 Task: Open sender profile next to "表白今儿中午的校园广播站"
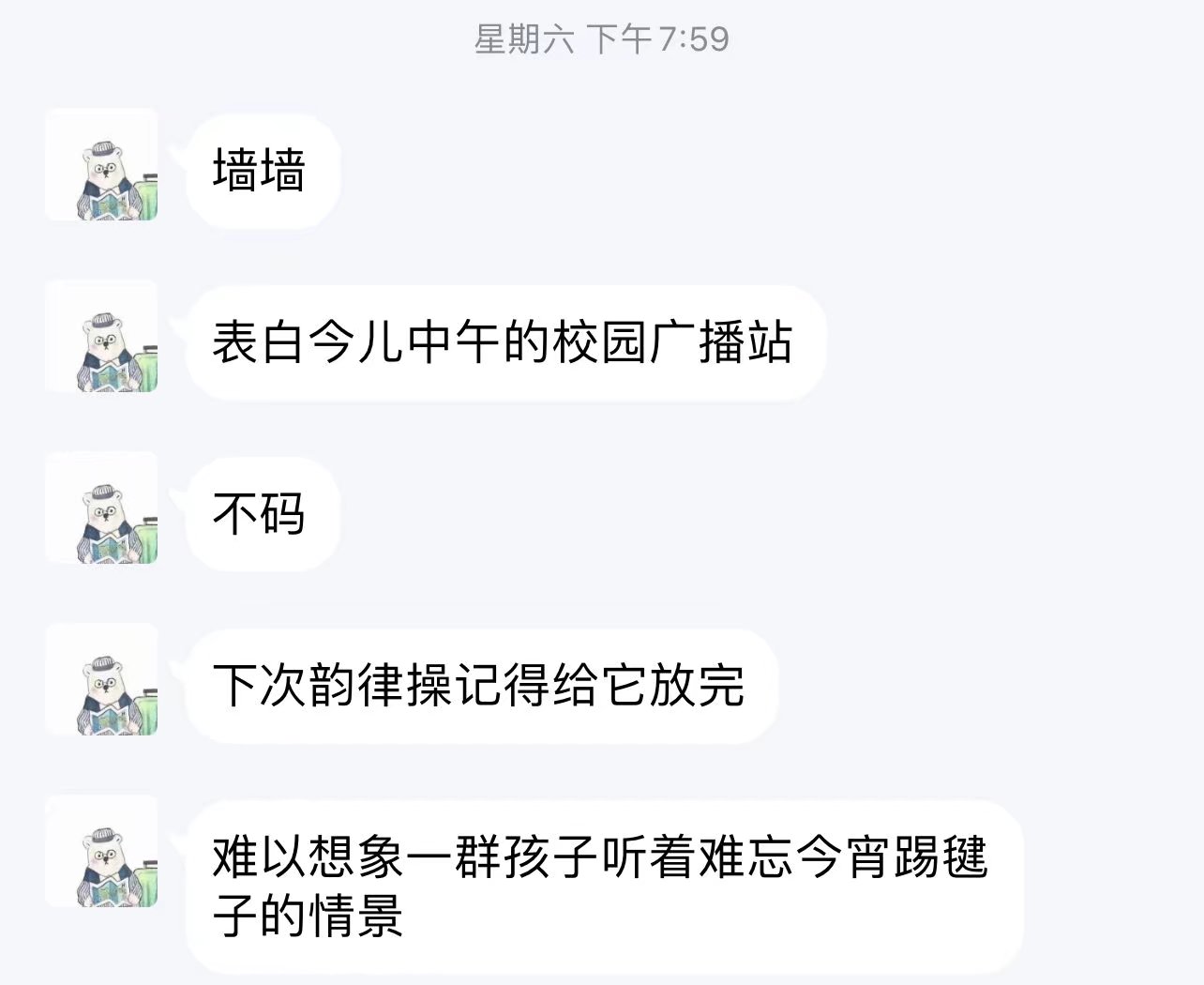pos(102,337)
